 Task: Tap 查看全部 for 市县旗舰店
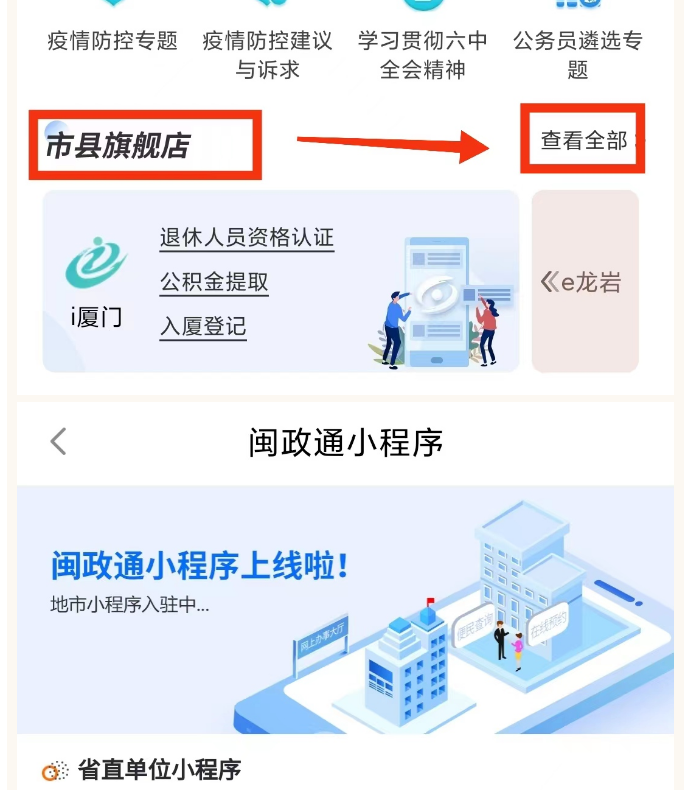(x=585, y=141)
